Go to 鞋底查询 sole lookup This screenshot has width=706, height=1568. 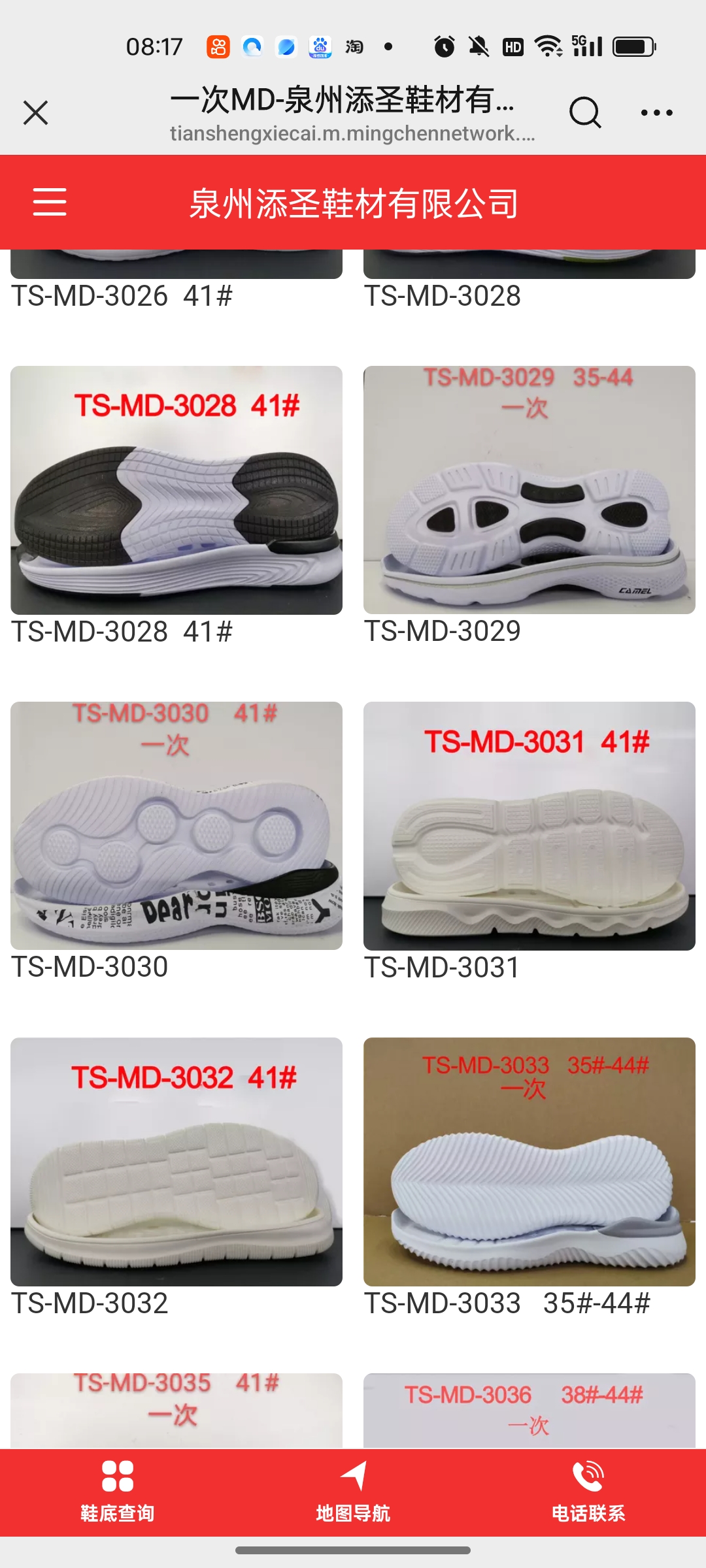(x=118, y=1492)
